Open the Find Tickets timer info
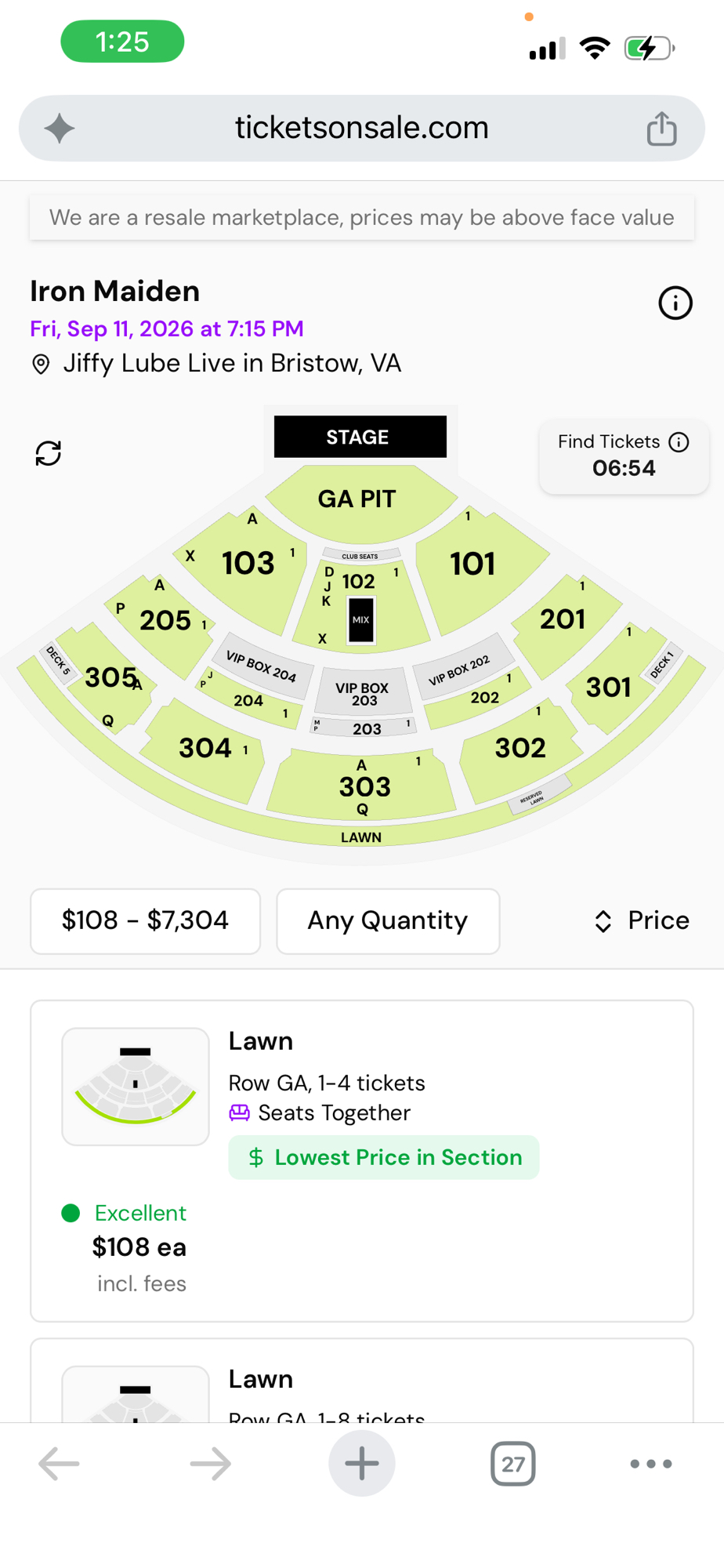Screen dimensions: 724x1568 [679, 442]
